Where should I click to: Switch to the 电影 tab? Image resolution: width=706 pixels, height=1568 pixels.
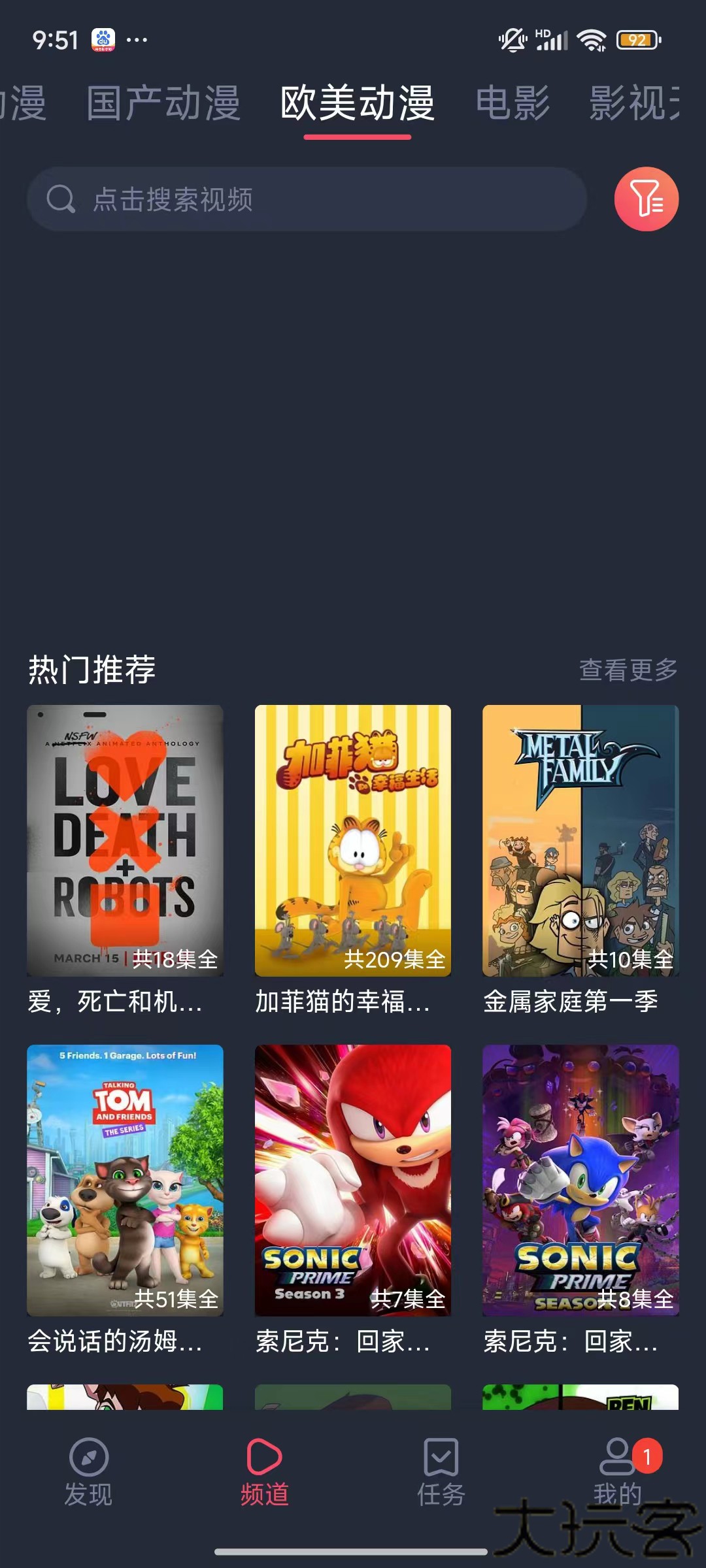tap(514, 105)
